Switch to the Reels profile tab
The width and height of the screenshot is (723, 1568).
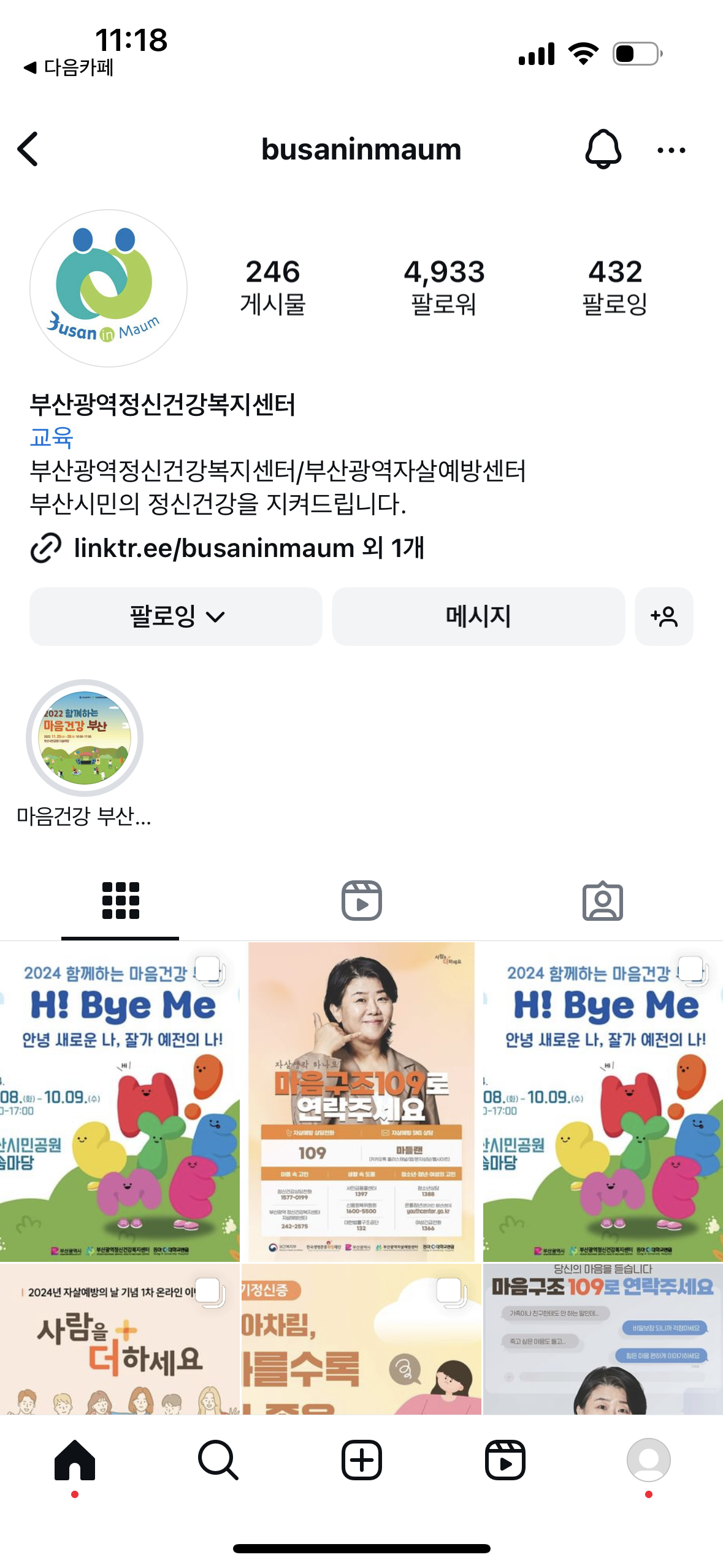coord(361,901)
